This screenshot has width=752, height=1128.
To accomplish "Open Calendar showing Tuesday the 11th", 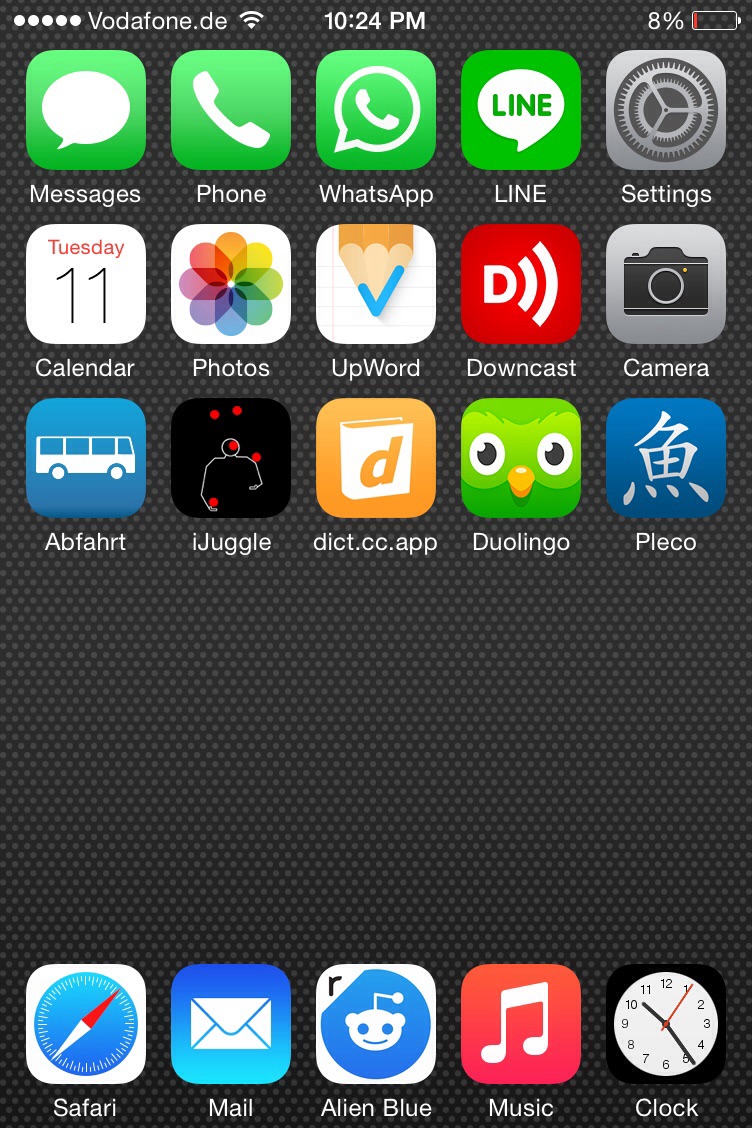I will [85, 284].
